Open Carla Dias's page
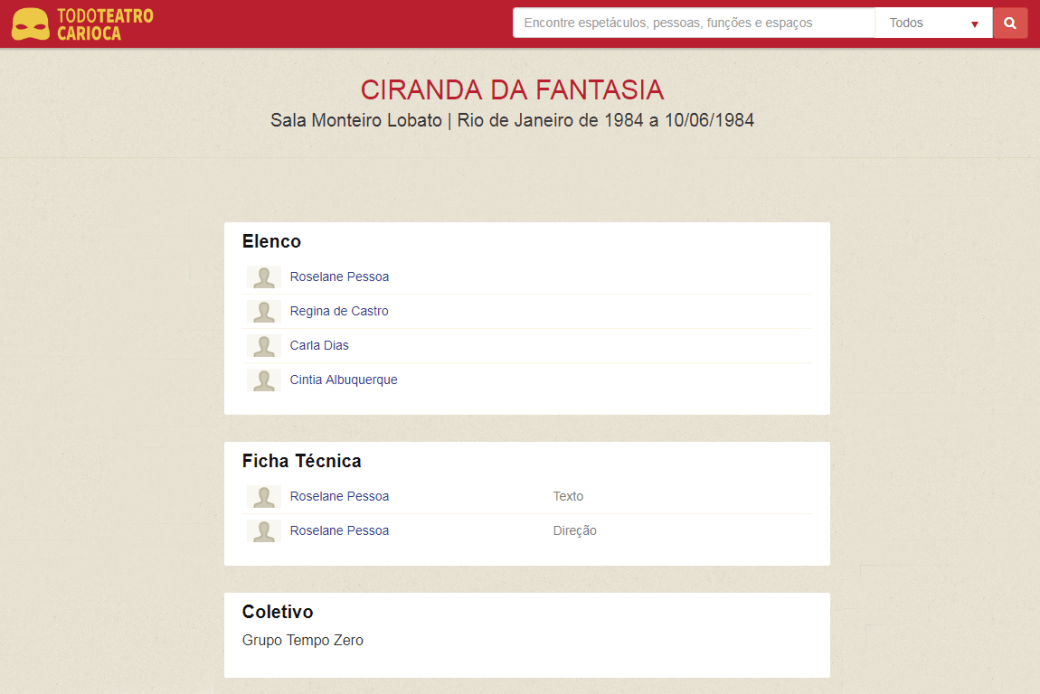 point(319,345)
